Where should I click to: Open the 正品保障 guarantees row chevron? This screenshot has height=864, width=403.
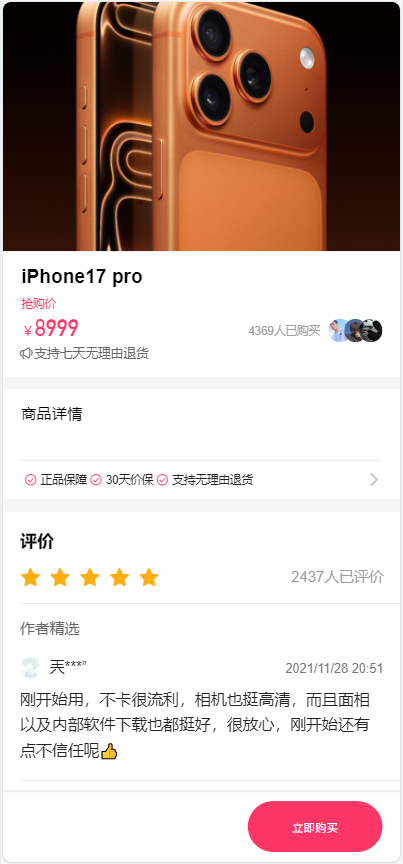coord(374,480)
